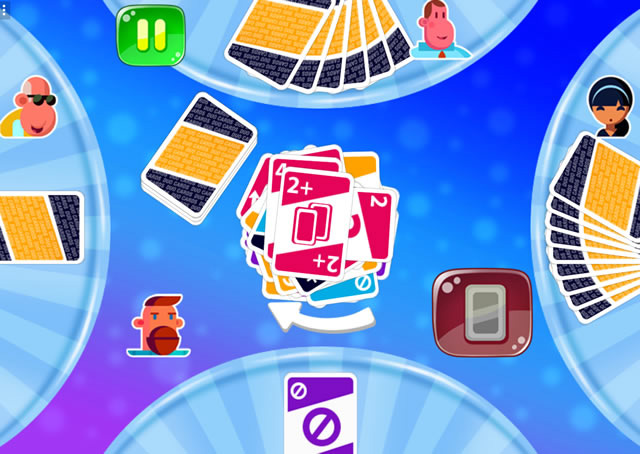640x454 pixels.
Task: Pause the game with the green button
Action: tap(151, 34)
